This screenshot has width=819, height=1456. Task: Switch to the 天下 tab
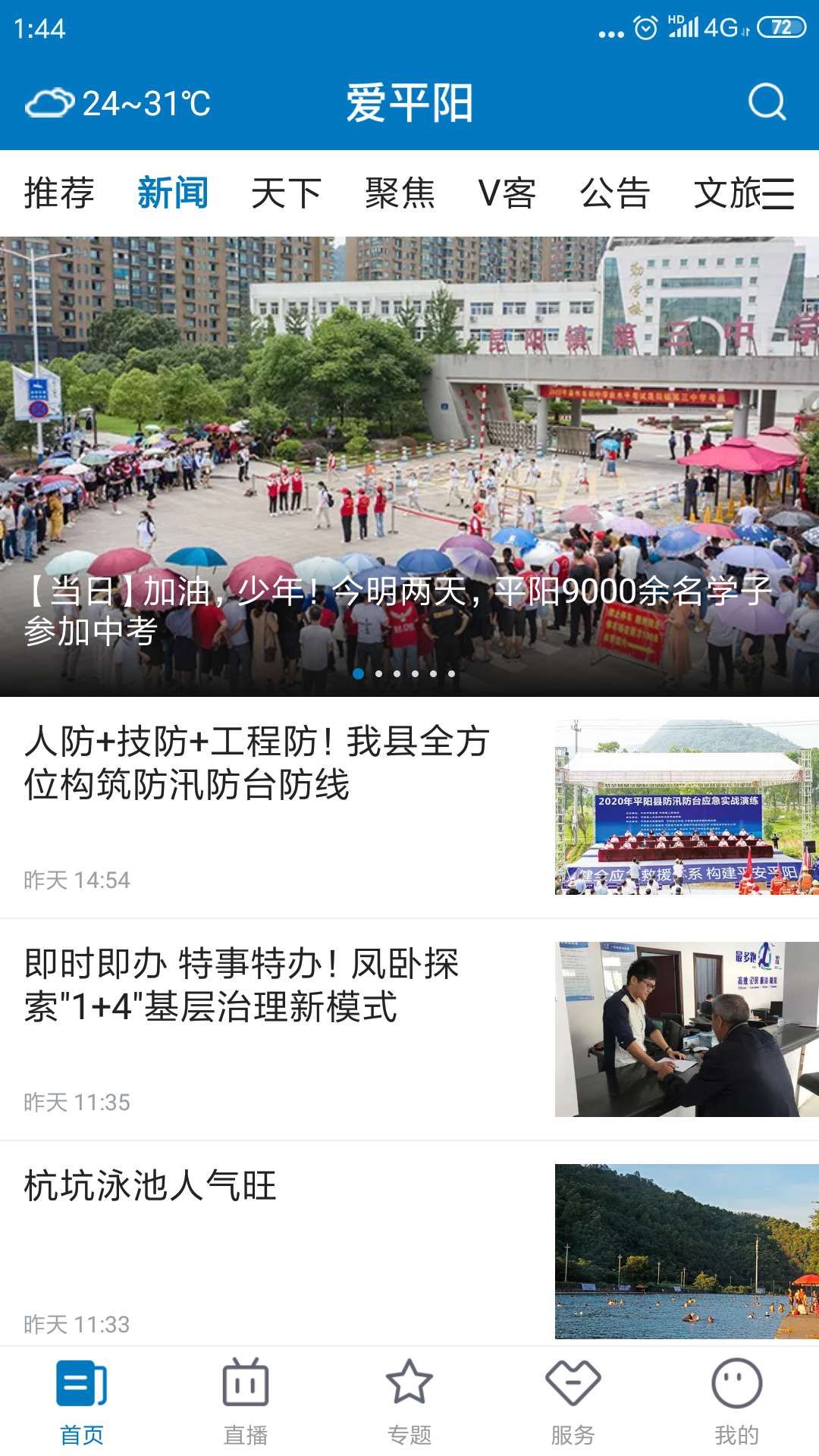(x=286, y=193)
